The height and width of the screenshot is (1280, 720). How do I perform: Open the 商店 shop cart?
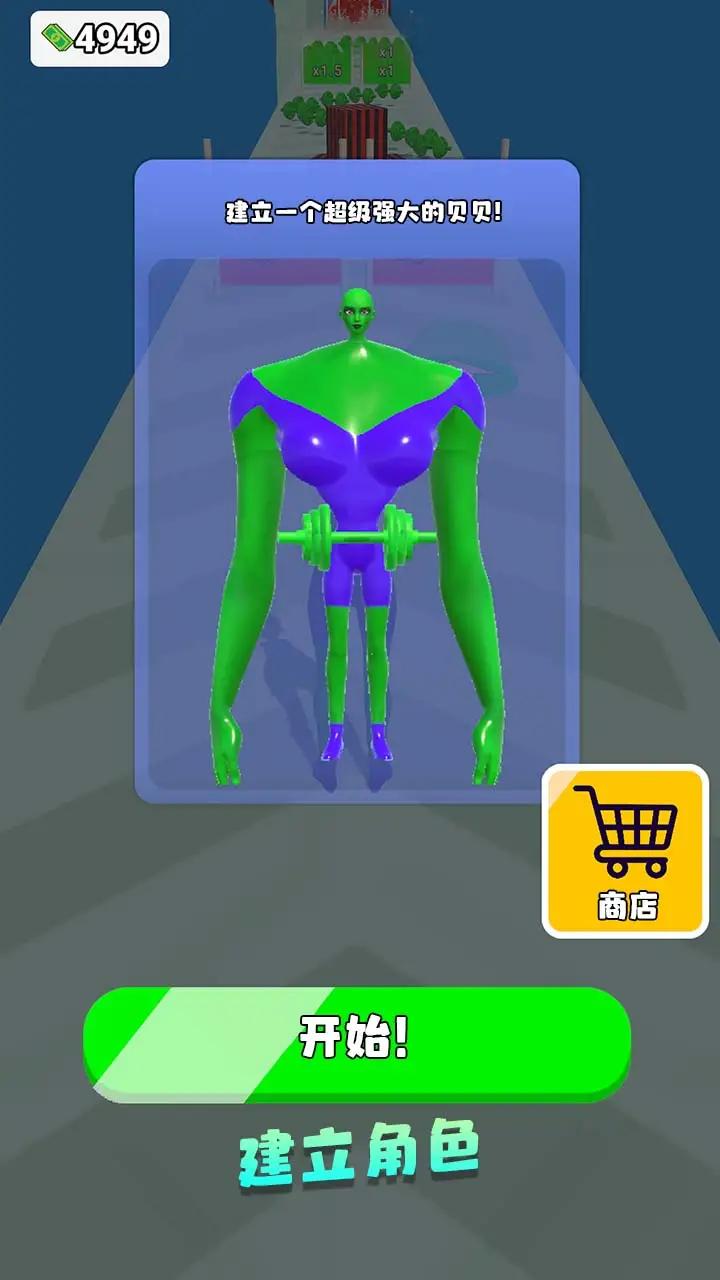(x=626, y=851)
